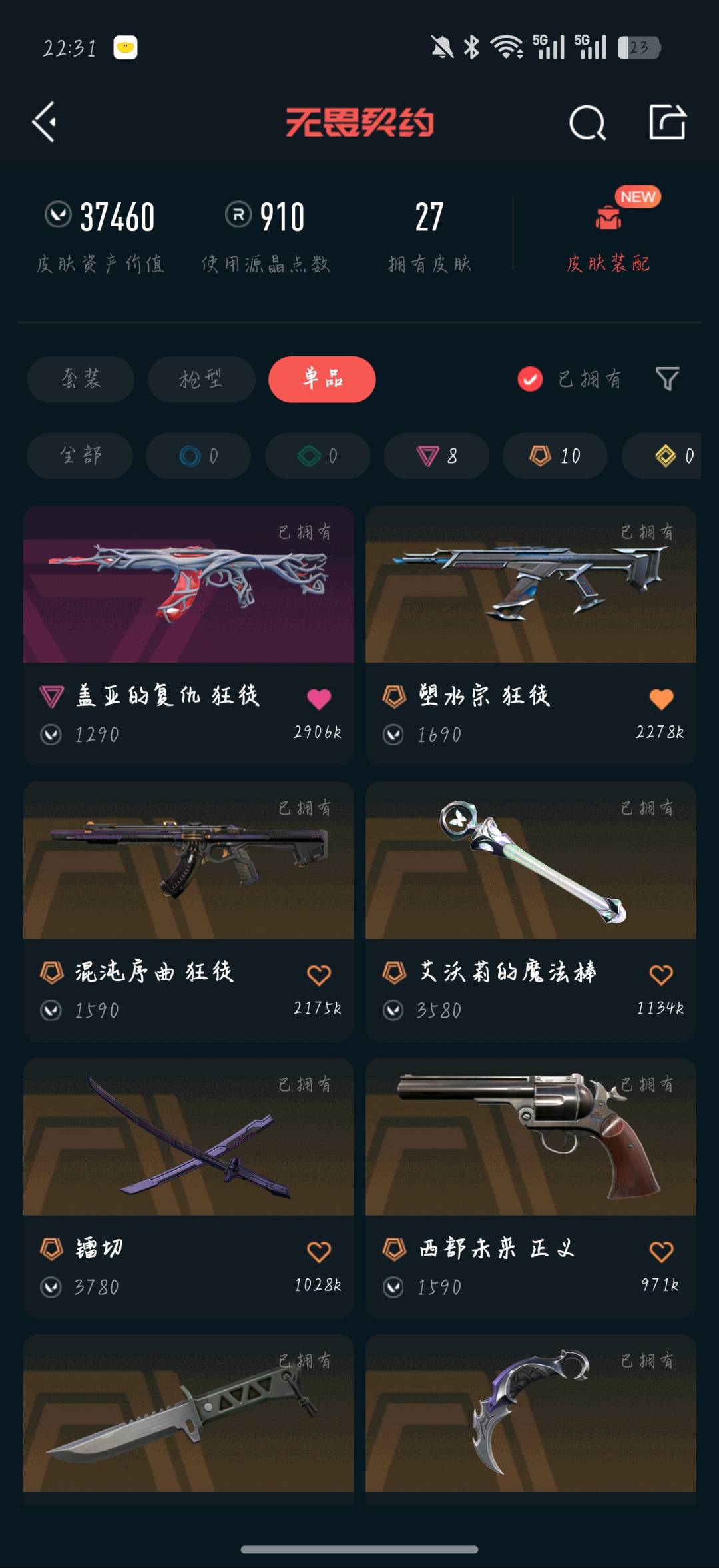The height and width of the screenshot is (1568, 719).
Task: Open the 西部未来 正义 revolver card
Action: [531, 1188]
